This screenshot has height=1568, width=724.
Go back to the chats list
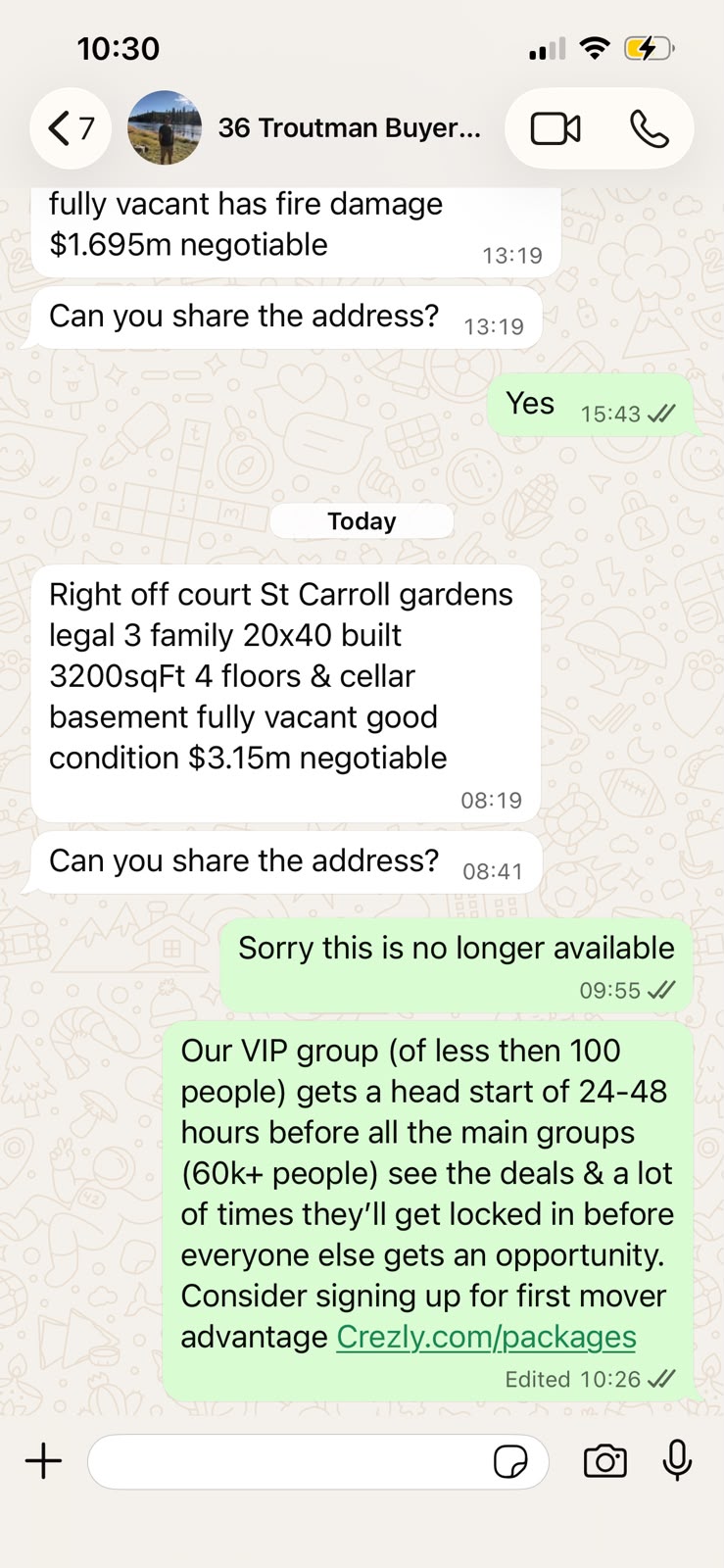tap(71, 128)
